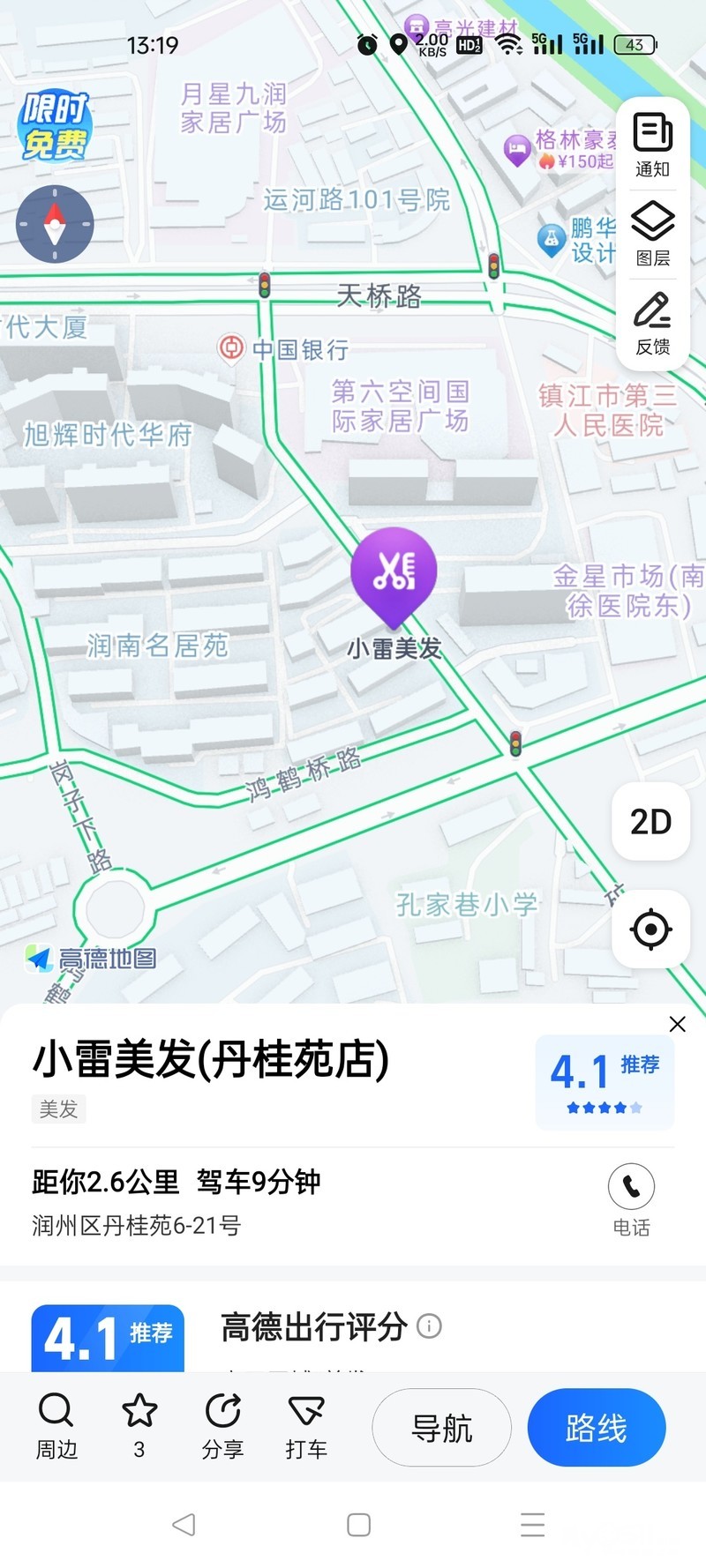Image resolution: width=706 pixels, height=1568 pixels.
Task: Hail a ride with 打车
Action: tap(306, 1425)
